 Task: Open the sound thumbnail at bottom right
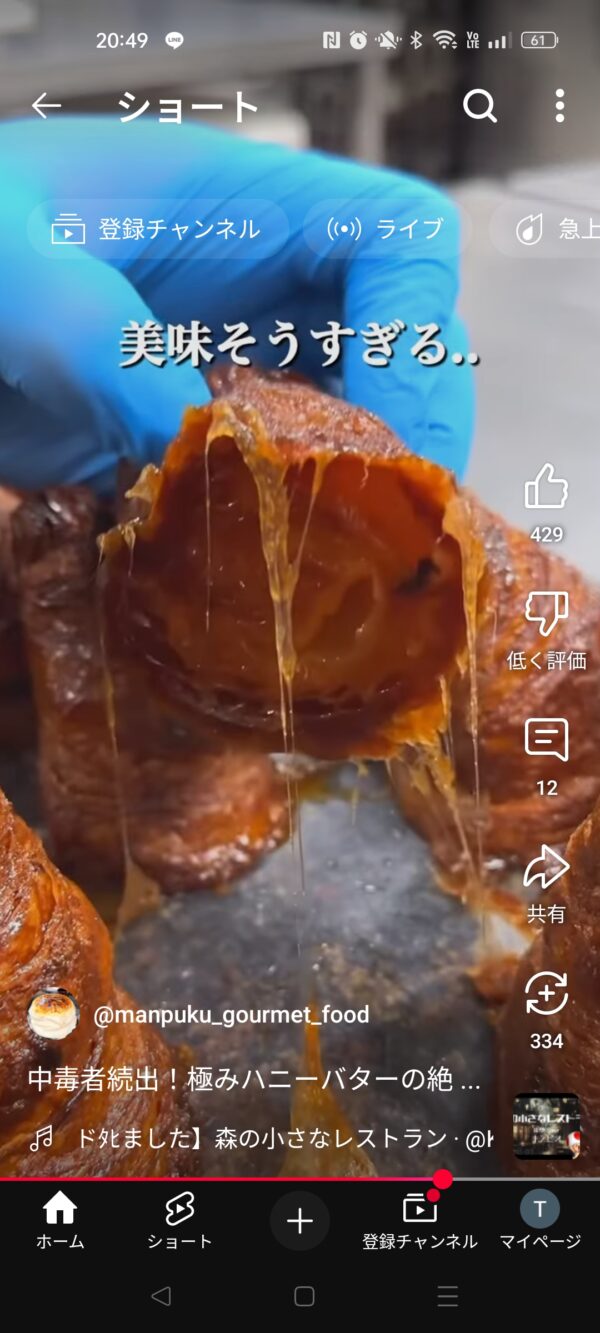pos(547,1126)
